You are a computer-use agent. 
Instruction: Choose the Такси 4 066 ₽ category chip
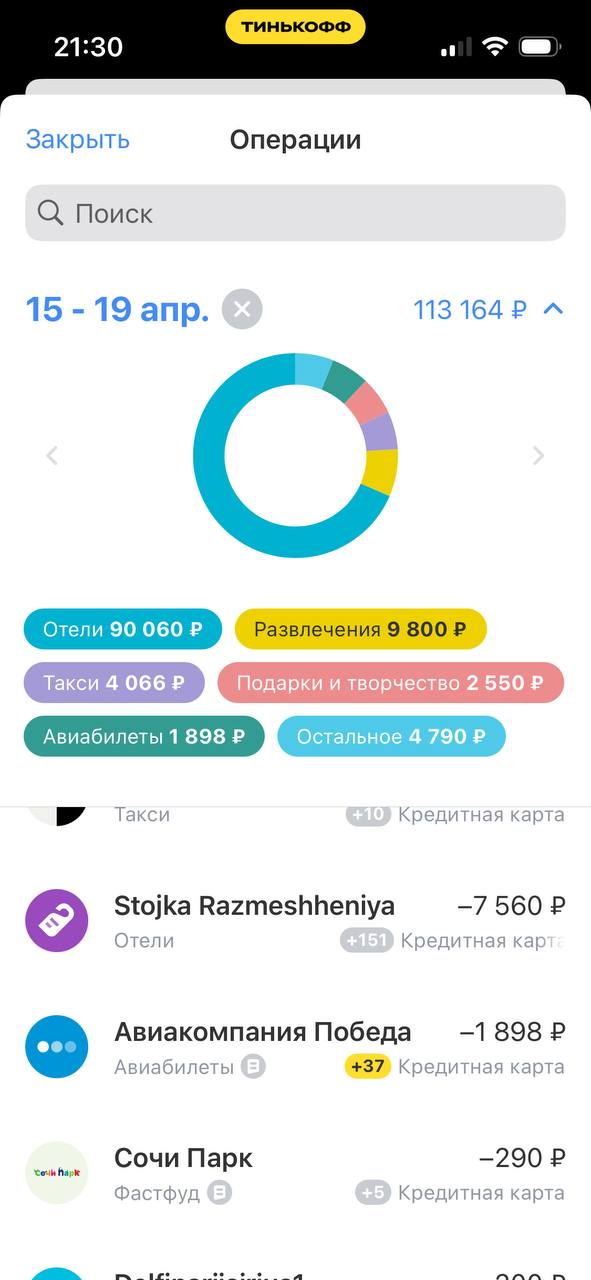pyautogui.click(x=114, y=683)
